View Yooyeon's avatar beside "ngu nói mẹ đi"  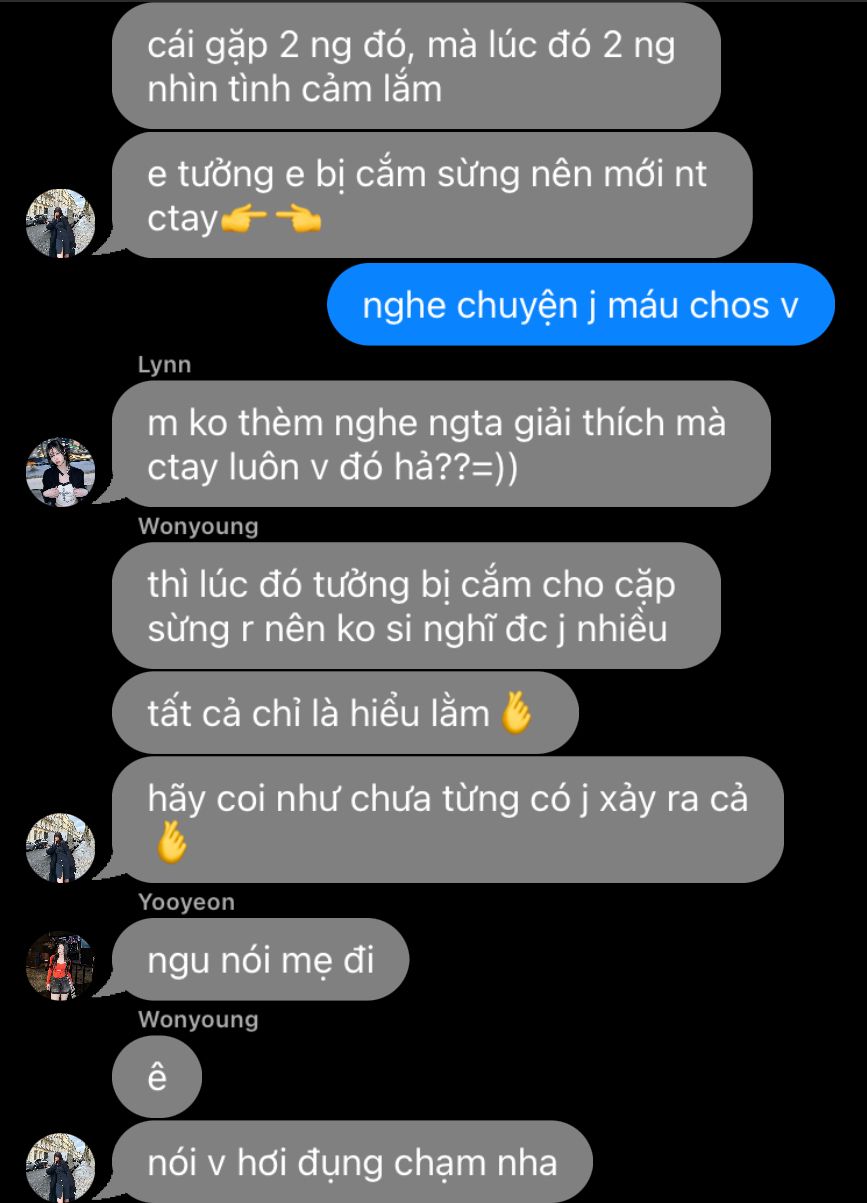(60, 965)
